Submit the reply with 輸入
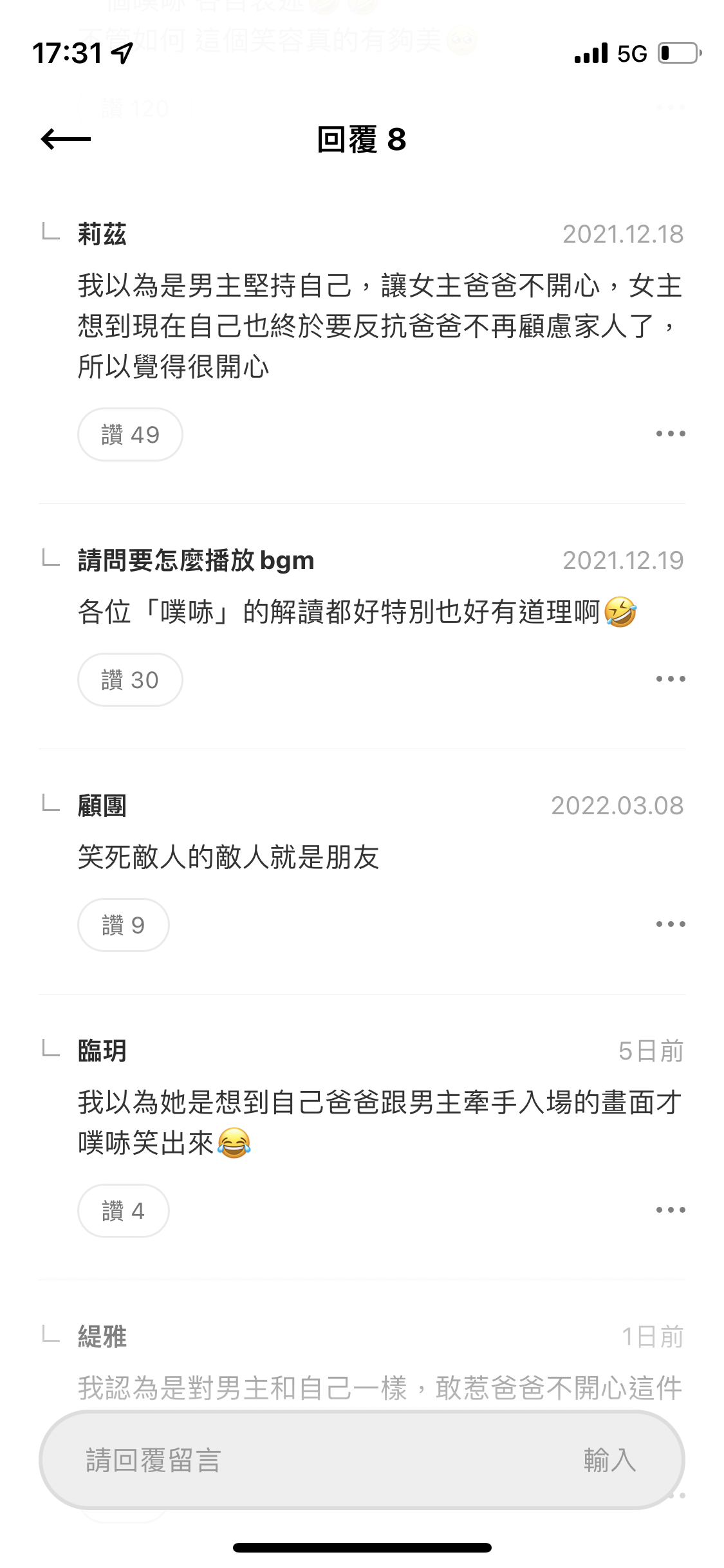Screen dimensions: 724x1568 click(609, 1460)
